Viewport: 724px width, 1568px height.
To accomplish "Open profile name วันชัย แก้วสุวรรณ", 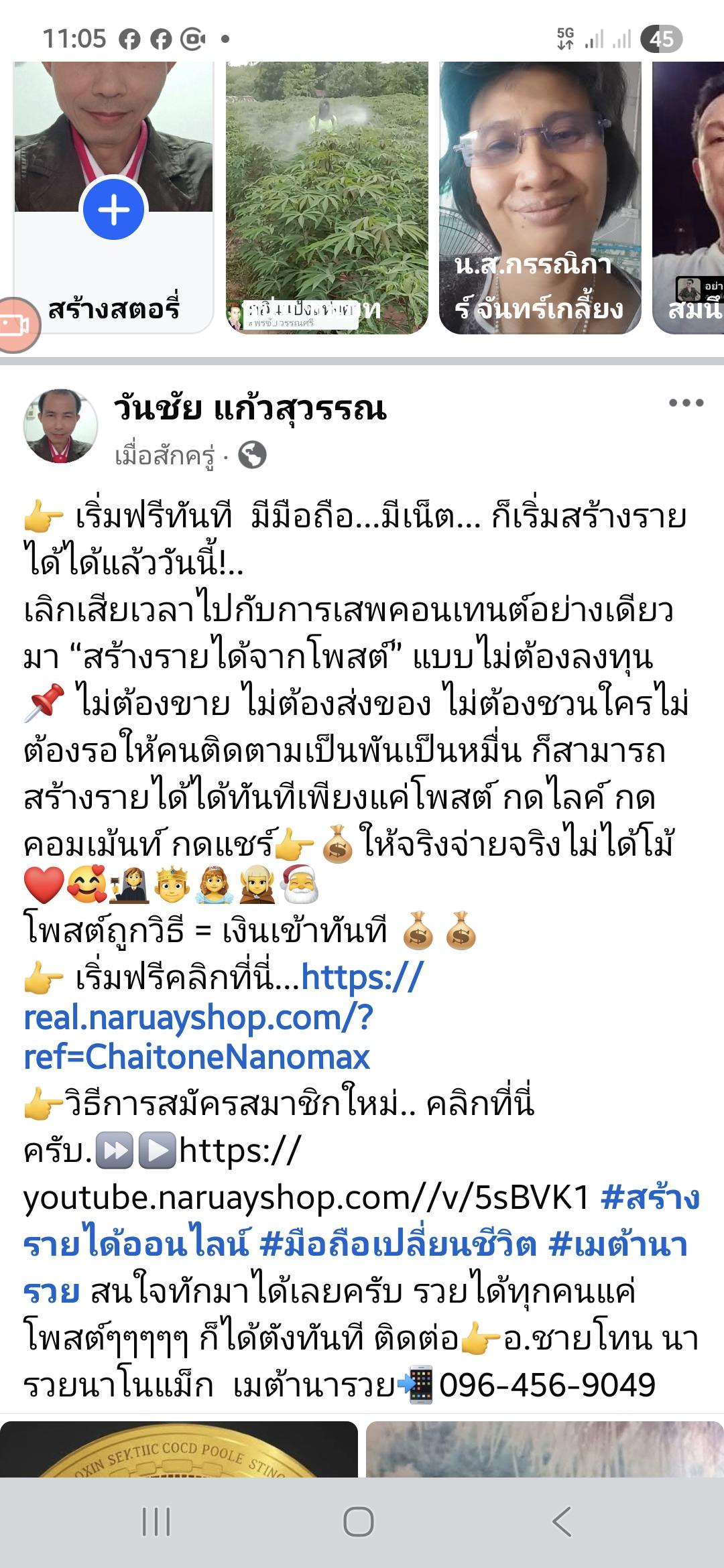I will tap(250, 409).
